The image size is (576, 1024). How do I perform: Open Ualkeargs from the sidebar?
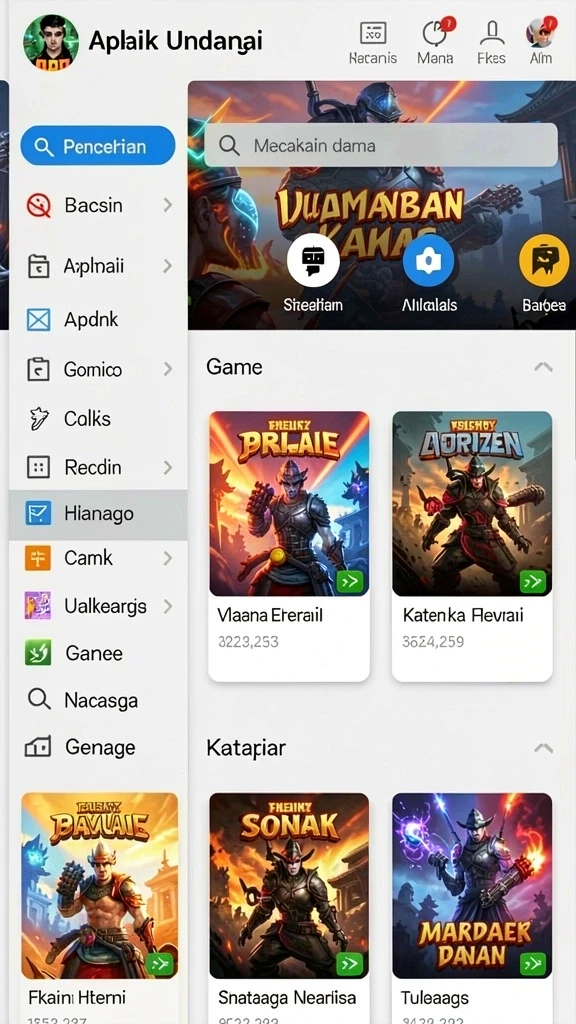(98, 606)
